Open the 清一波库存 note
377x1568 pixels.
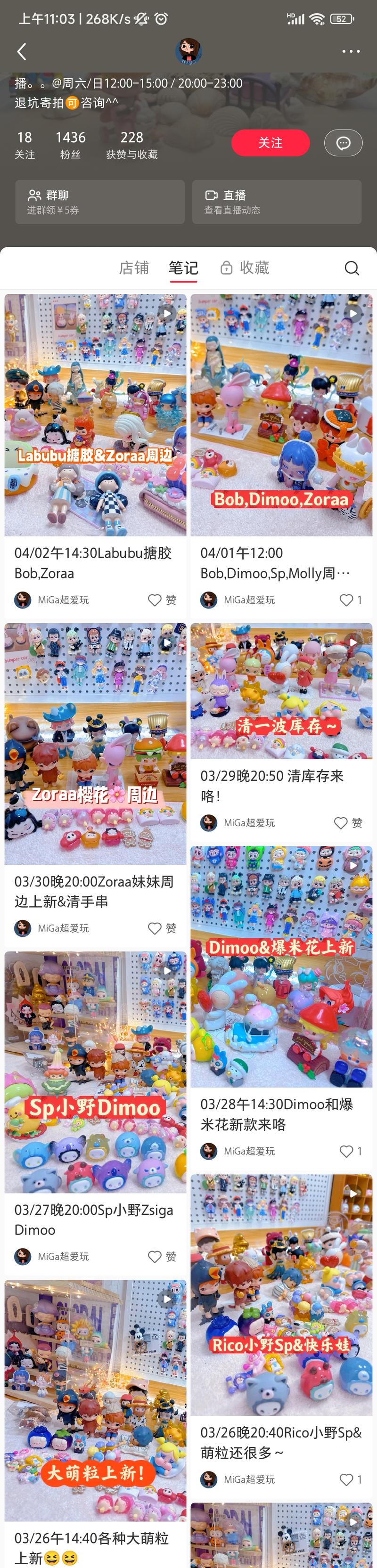[281, 690]
